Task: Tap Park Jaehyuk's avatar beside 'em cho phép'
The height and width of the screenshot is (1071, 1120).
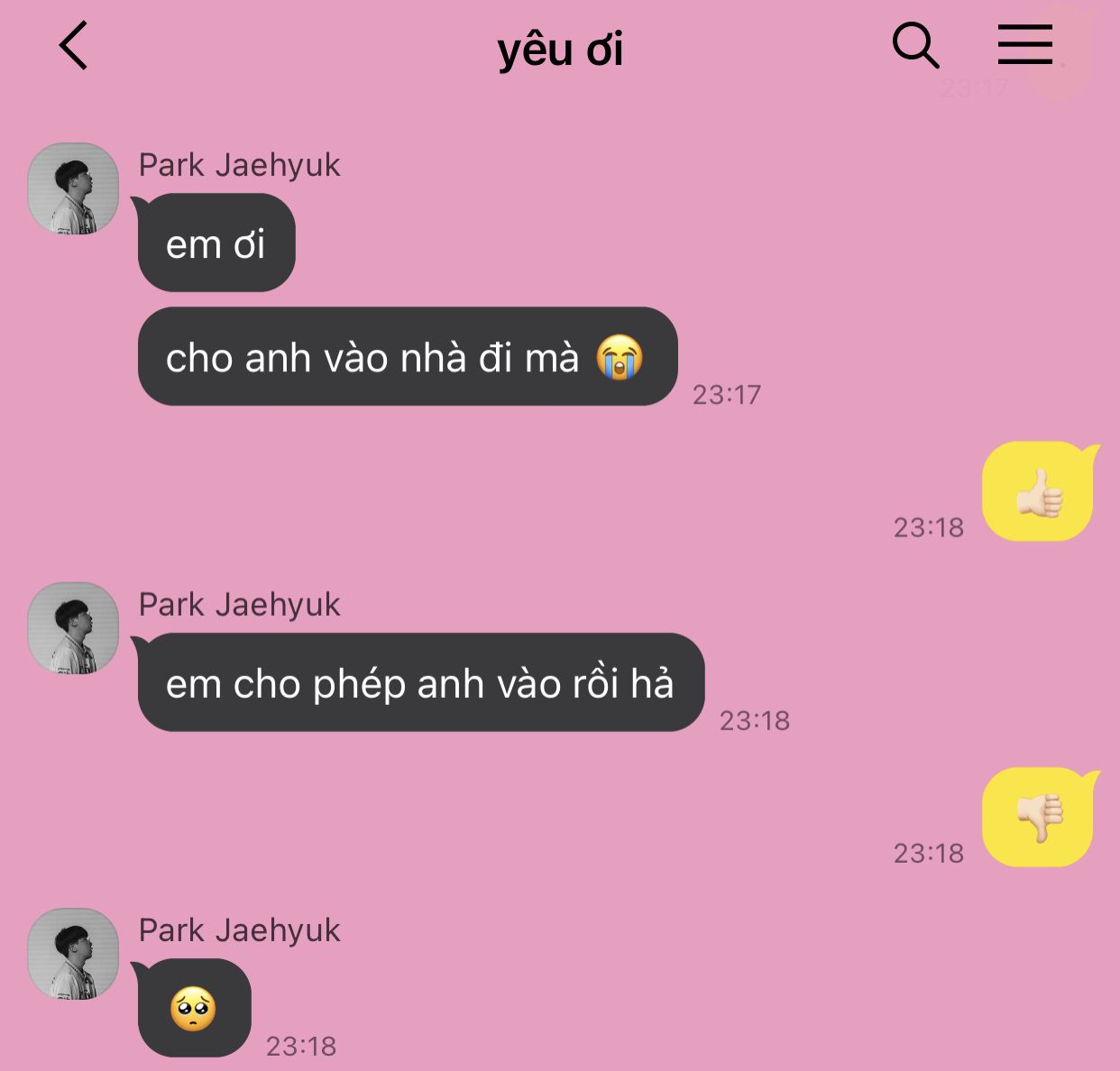Action: (x=73, y=628)
